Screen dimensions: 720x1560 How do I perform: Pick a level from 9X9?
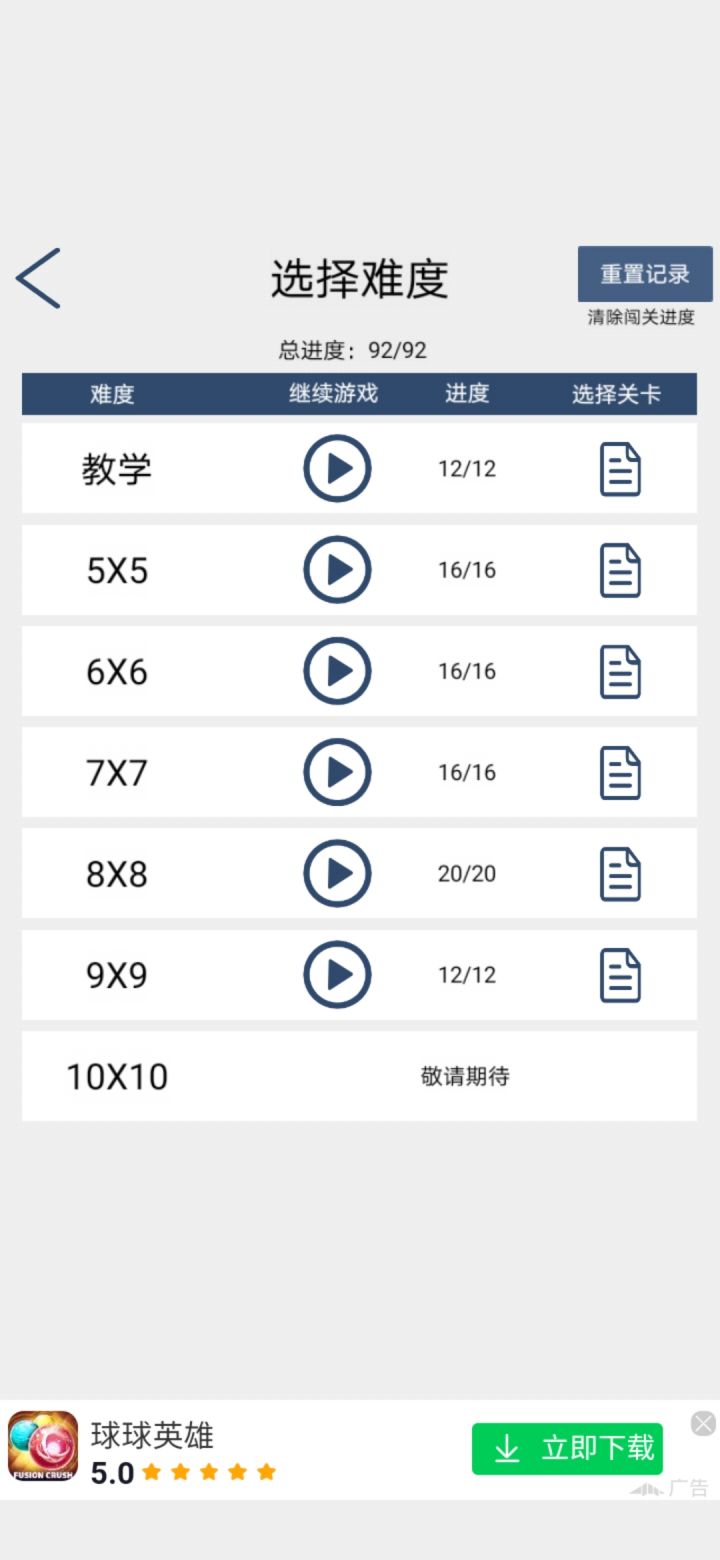[x=620, y=975]
